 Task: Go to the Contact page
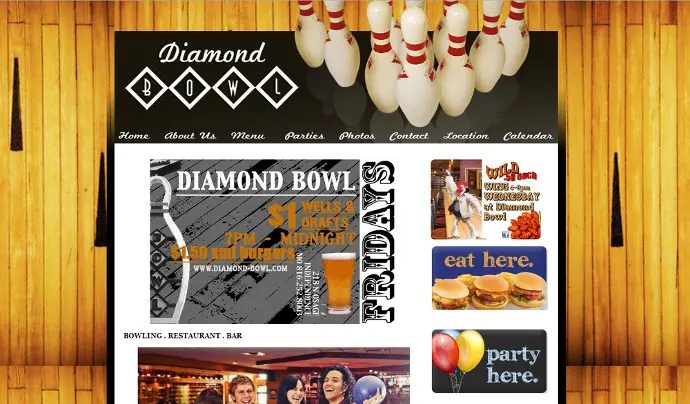pos(408,136)
